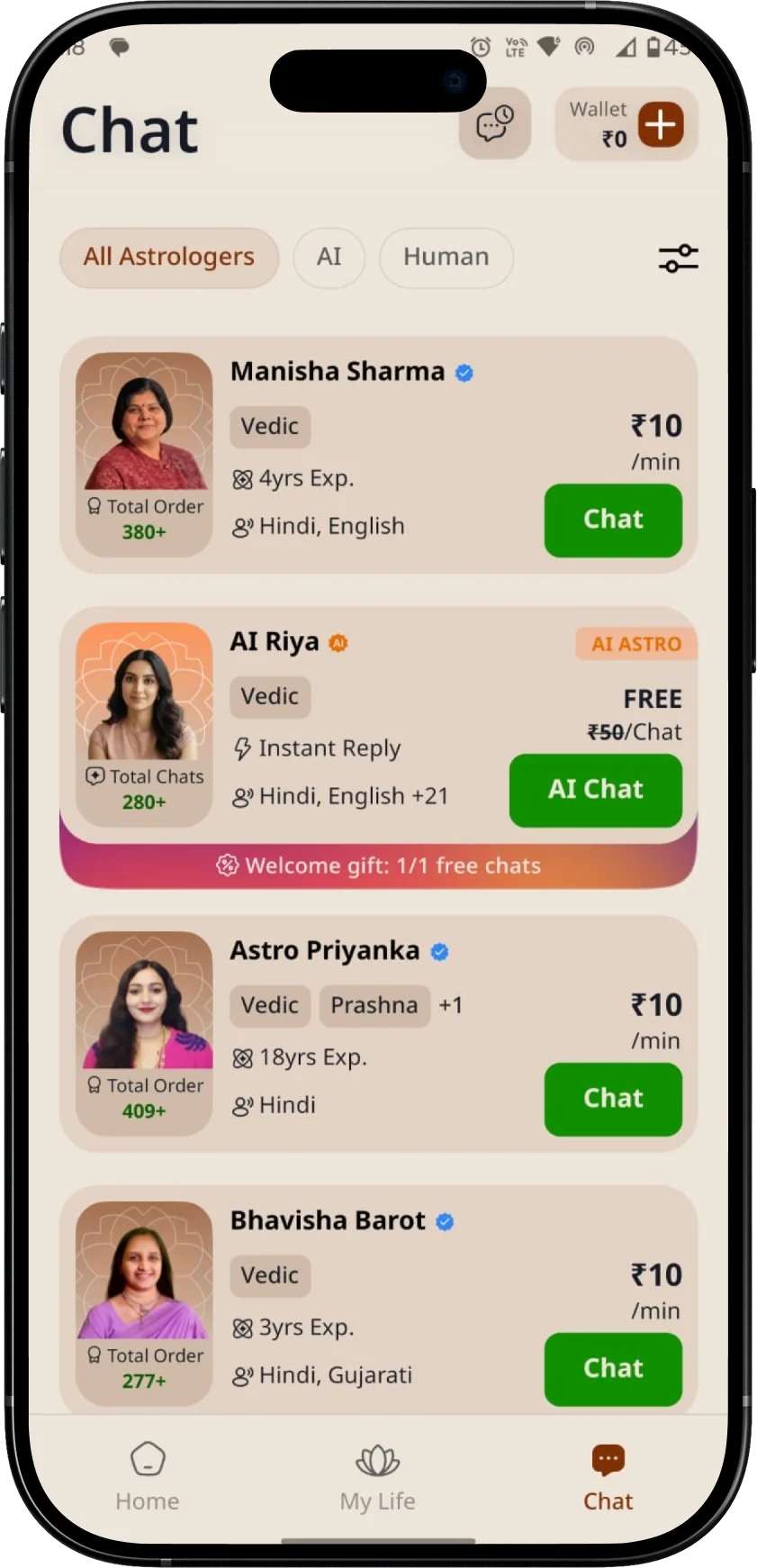Go to the Home tab
The height and width of the screenshot is (1568, 757).
[x=148, y=1477]
